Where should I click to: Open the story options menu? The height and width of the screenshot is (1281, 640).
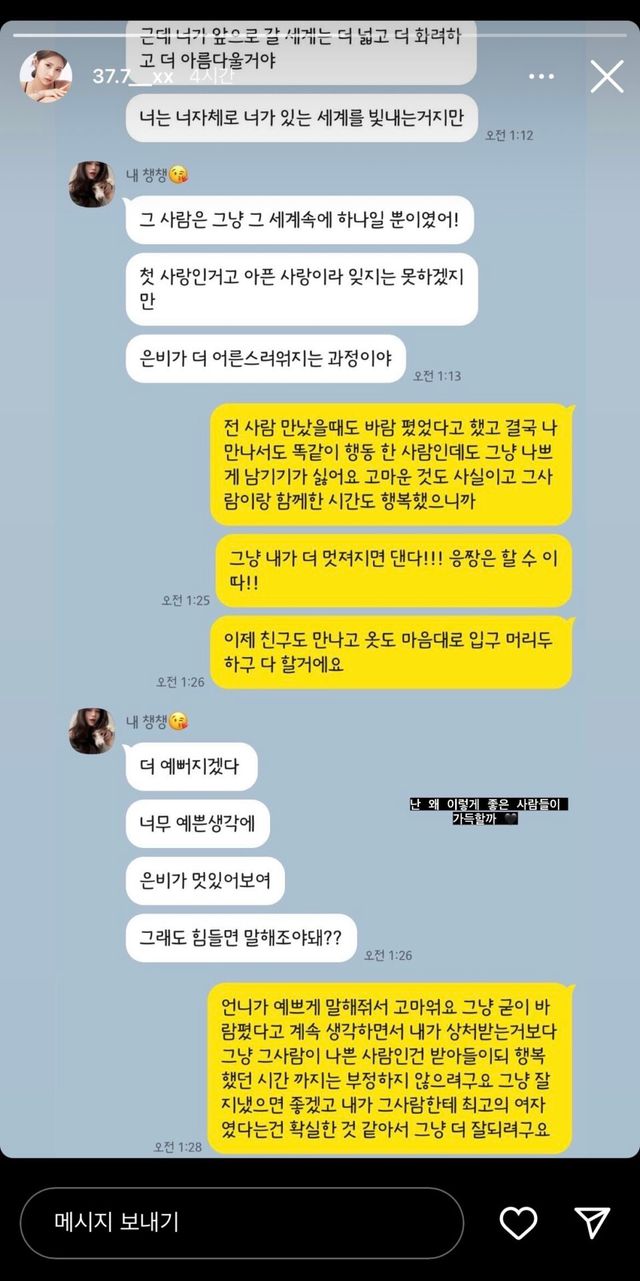click(541, 76)
